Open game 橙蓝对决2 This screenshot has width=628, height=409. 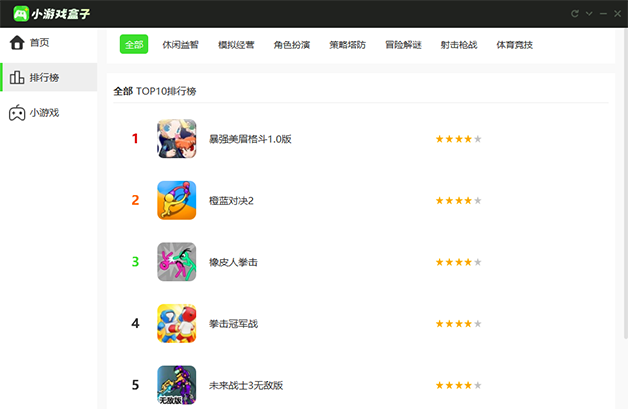[x=231, y=200]
